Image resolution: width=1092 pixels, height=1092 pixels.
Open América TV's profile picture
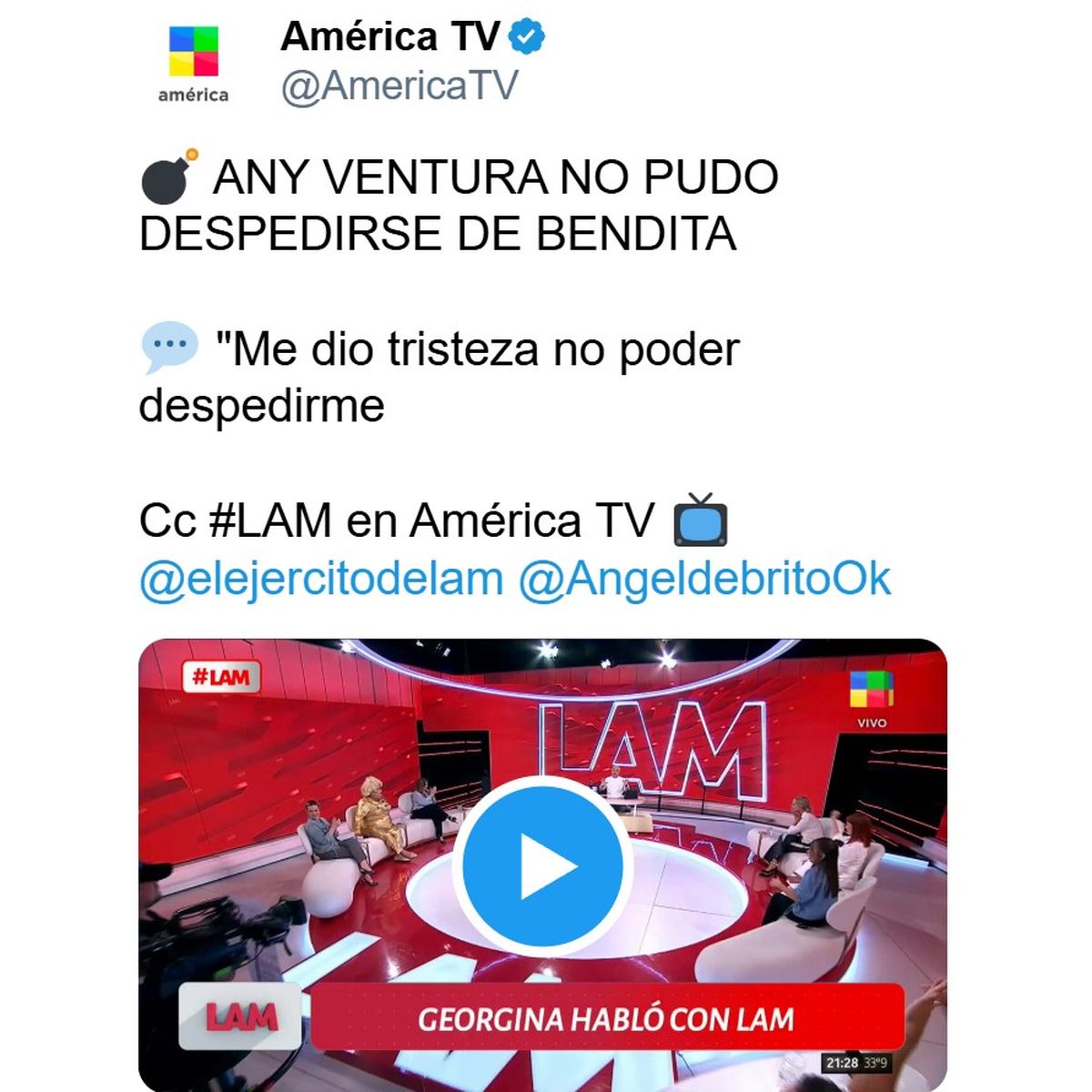click(x=194, y=63)
